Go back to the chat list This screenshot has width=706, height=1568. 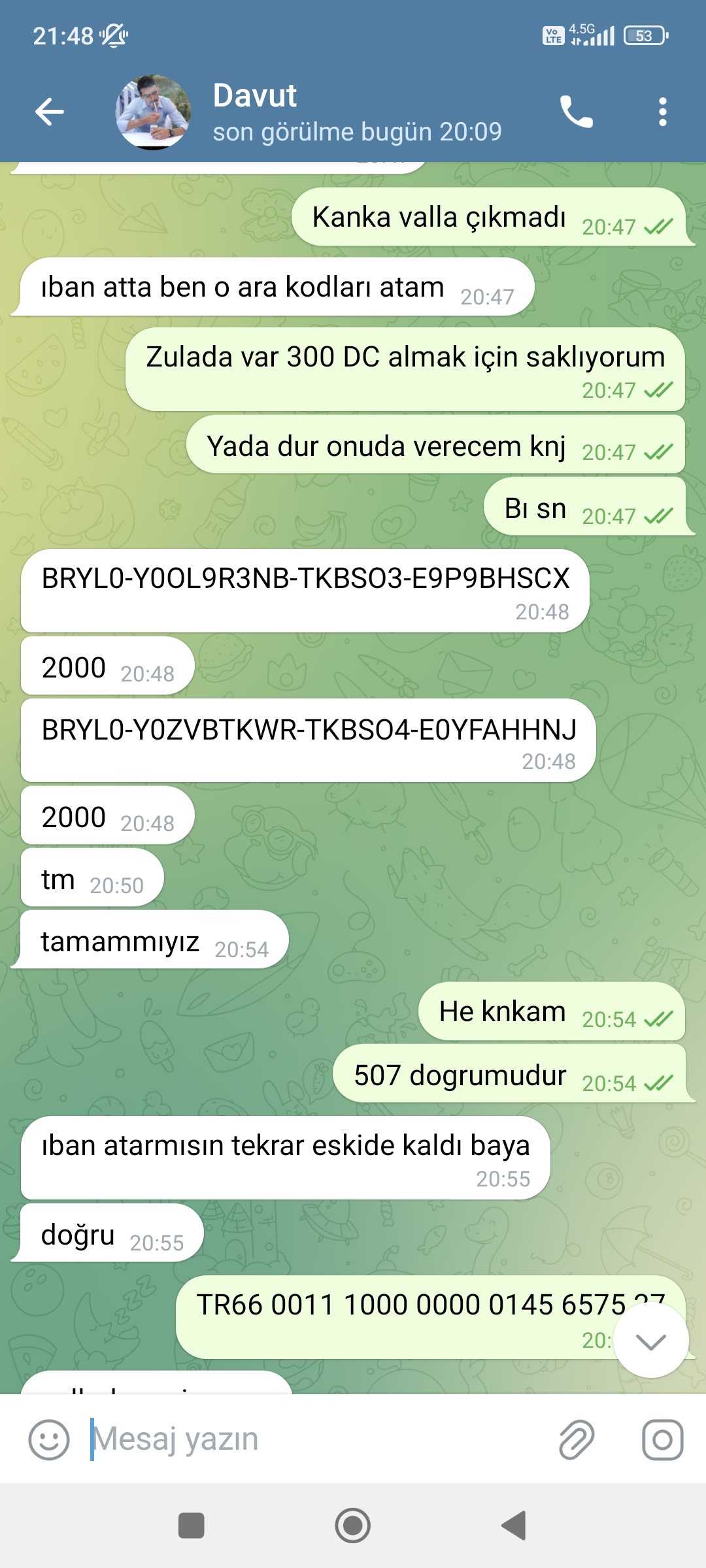coord(50,112)
